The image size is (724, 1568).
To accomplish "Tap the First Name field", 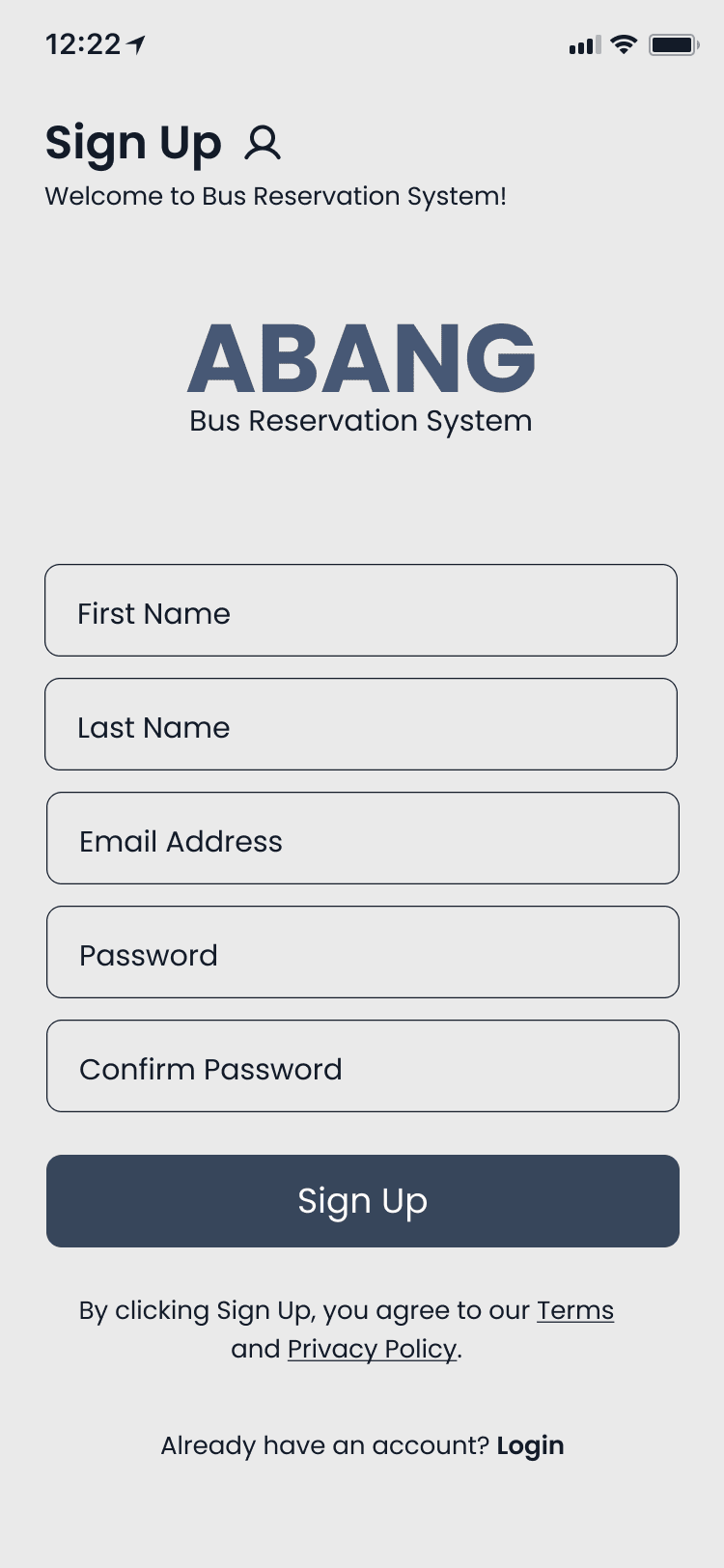I will click(361, 610).
